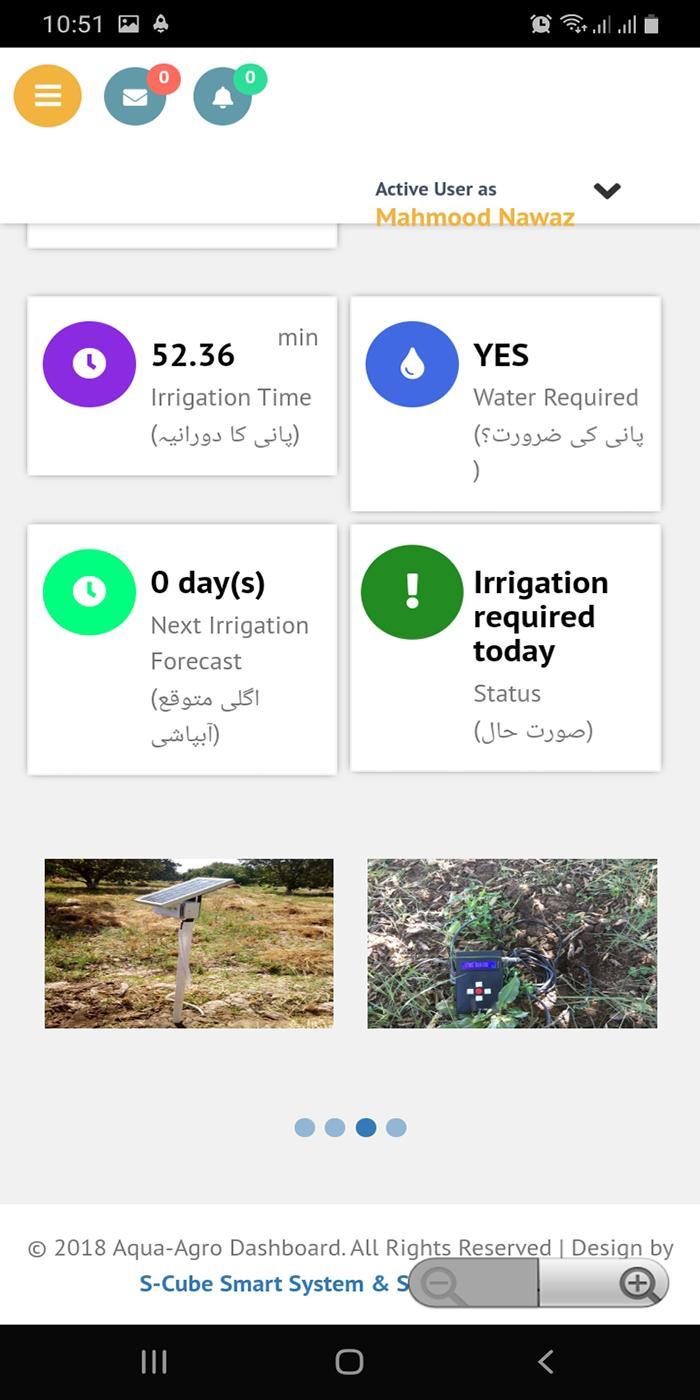Go to the second carousel dot
This screenshot has height=1400, width=700.
335,1128
